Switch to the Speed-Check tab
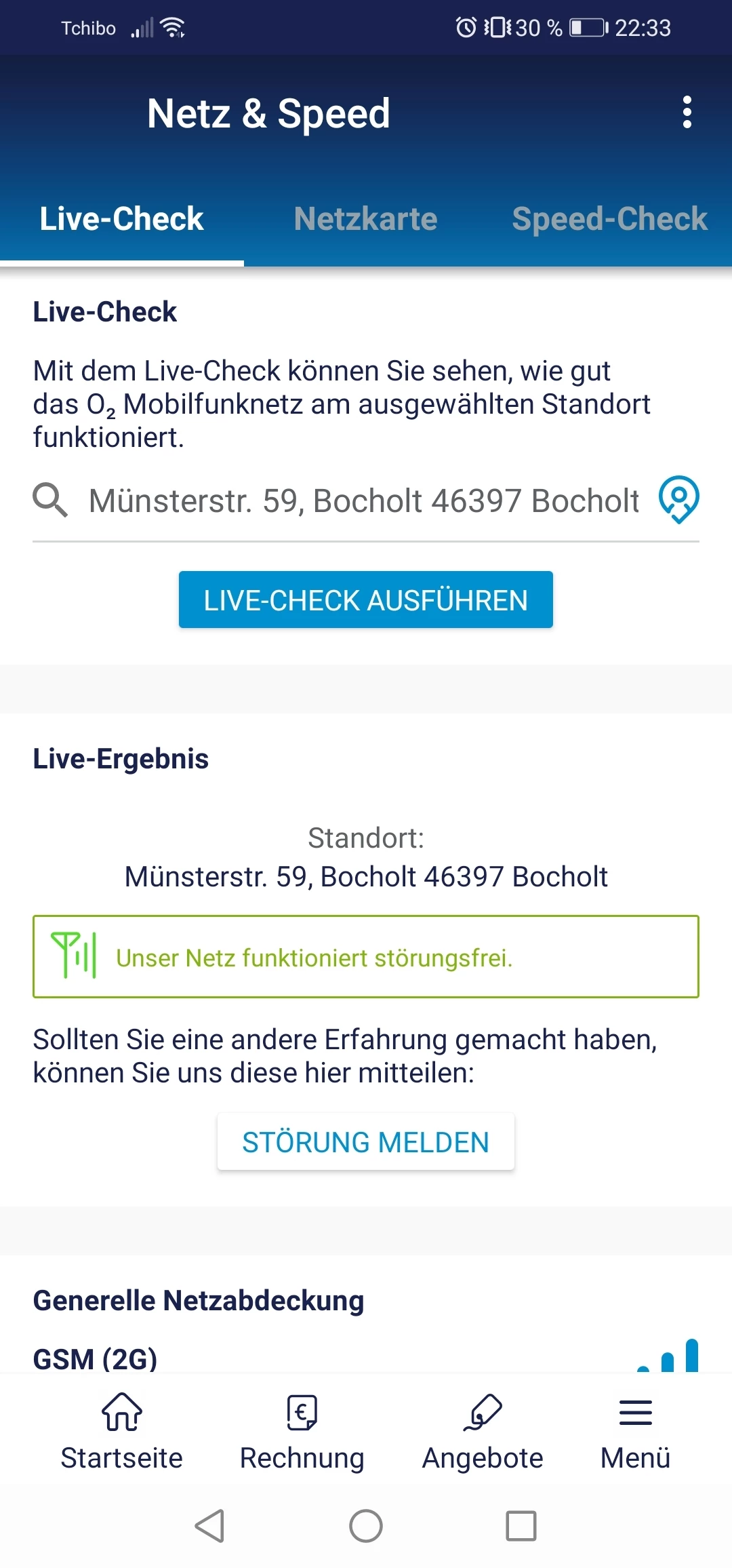Image resolution: width=732 pixels, height=1568 pixels. click(609, 219)
